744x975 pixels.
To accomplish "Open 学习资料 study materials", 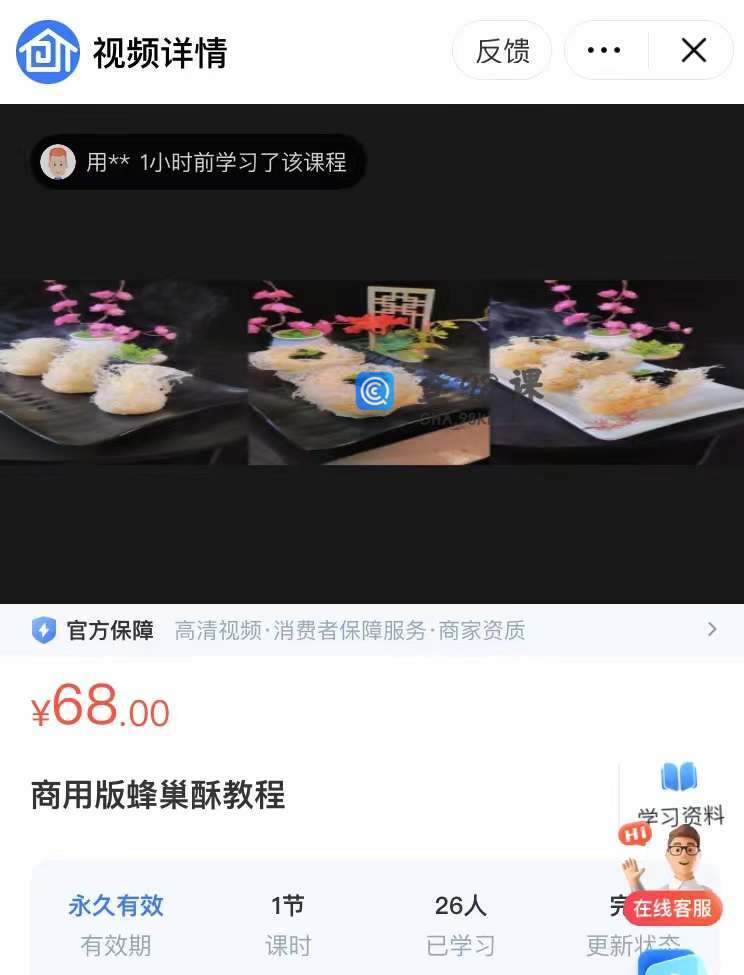I will 680,793.
